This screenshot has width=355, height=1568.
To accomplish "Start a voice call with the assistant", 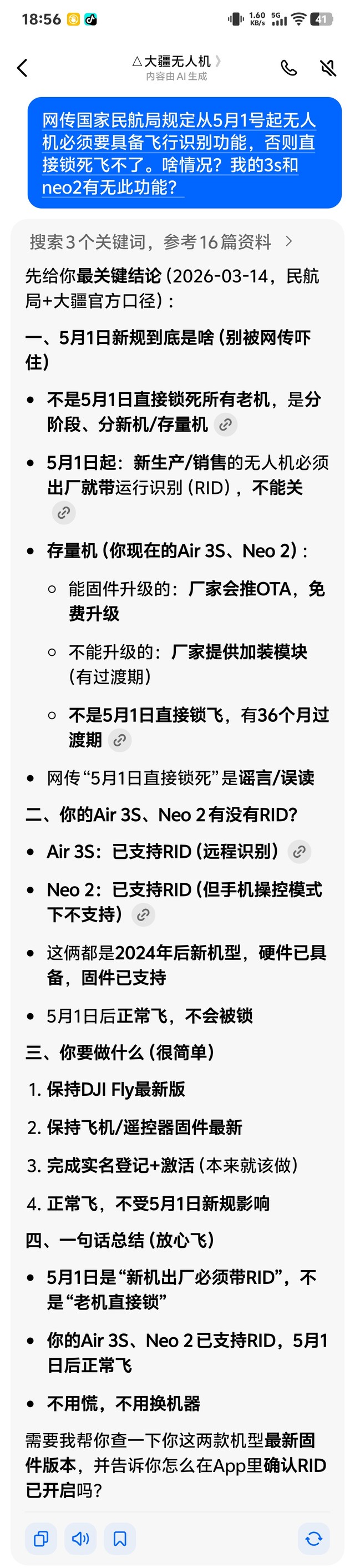I will pyautogui.click(x=288, y=68).
